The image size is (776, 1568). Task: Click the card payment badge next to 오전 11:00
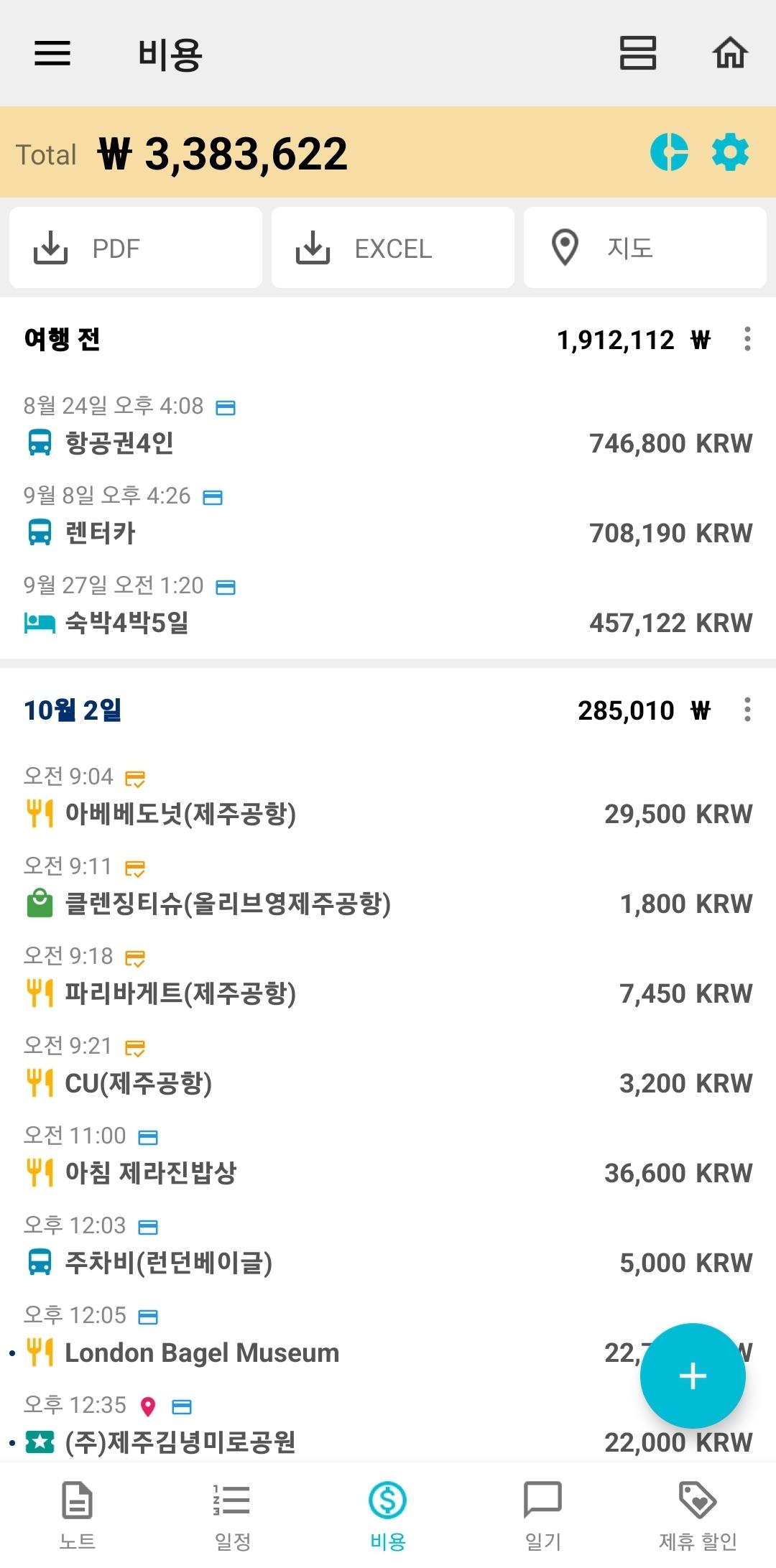click(x=147, y=1136)
